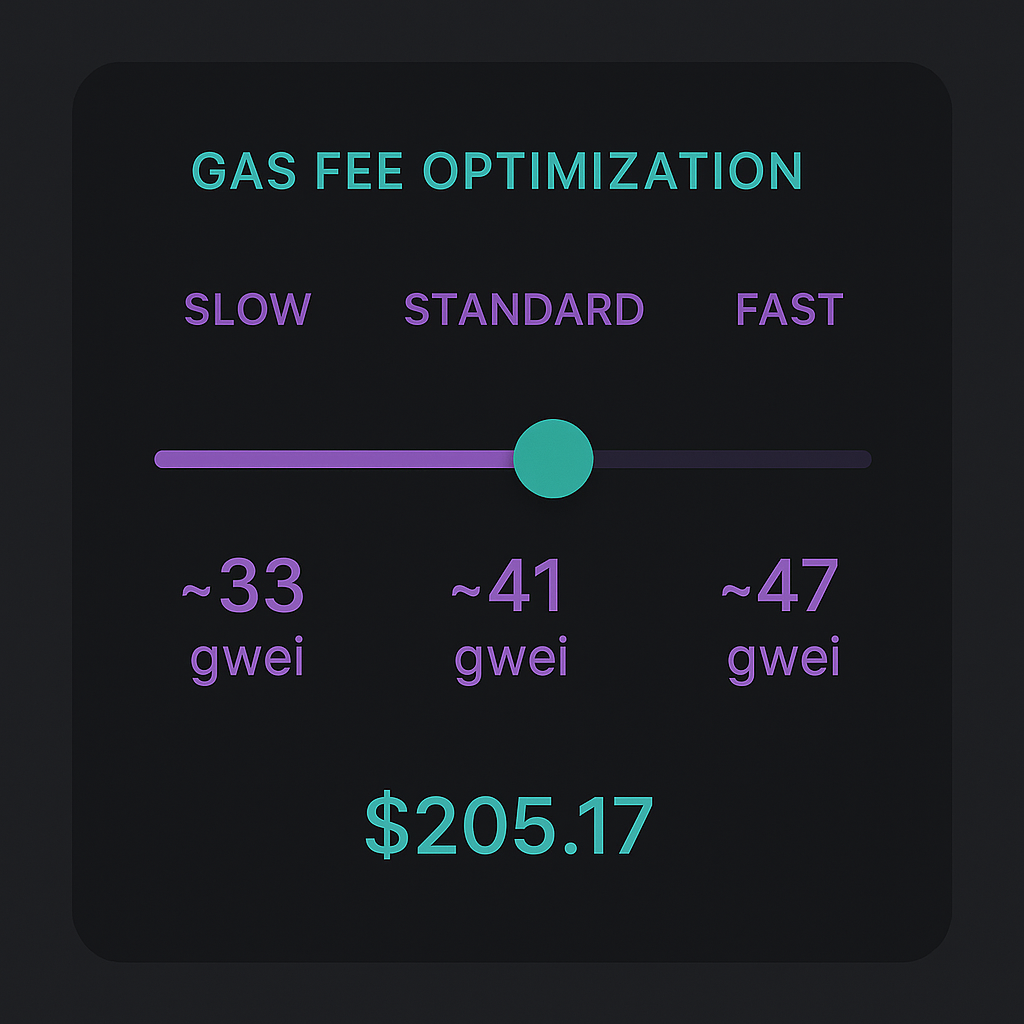The width and height of the screenshot is (1024, 1024).
Task: Switch to the Fast speed option
Action: [789, 310]
